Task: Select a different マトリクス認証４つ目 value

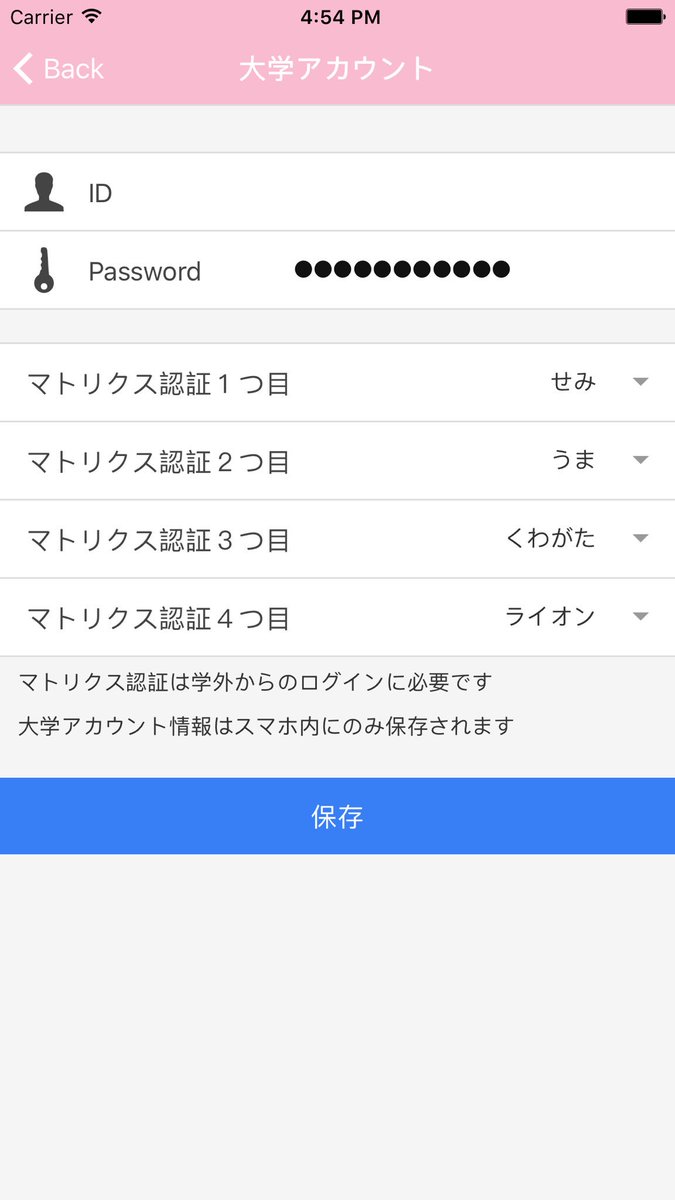Action: tap(337, 617)
